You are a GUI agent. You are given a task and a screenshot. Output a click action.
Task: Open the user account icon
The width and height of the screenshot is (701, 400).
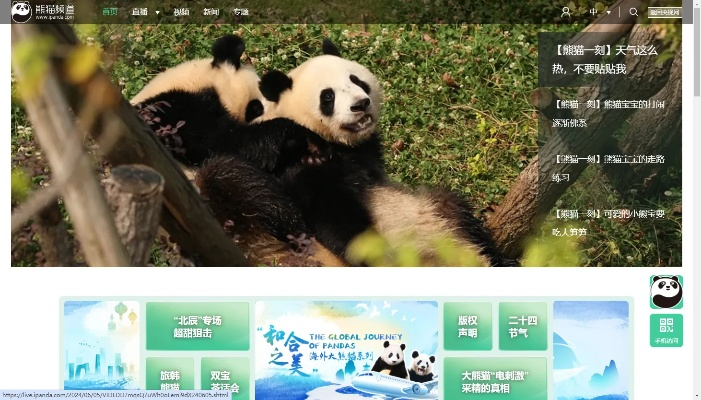[x=565, y=12]
